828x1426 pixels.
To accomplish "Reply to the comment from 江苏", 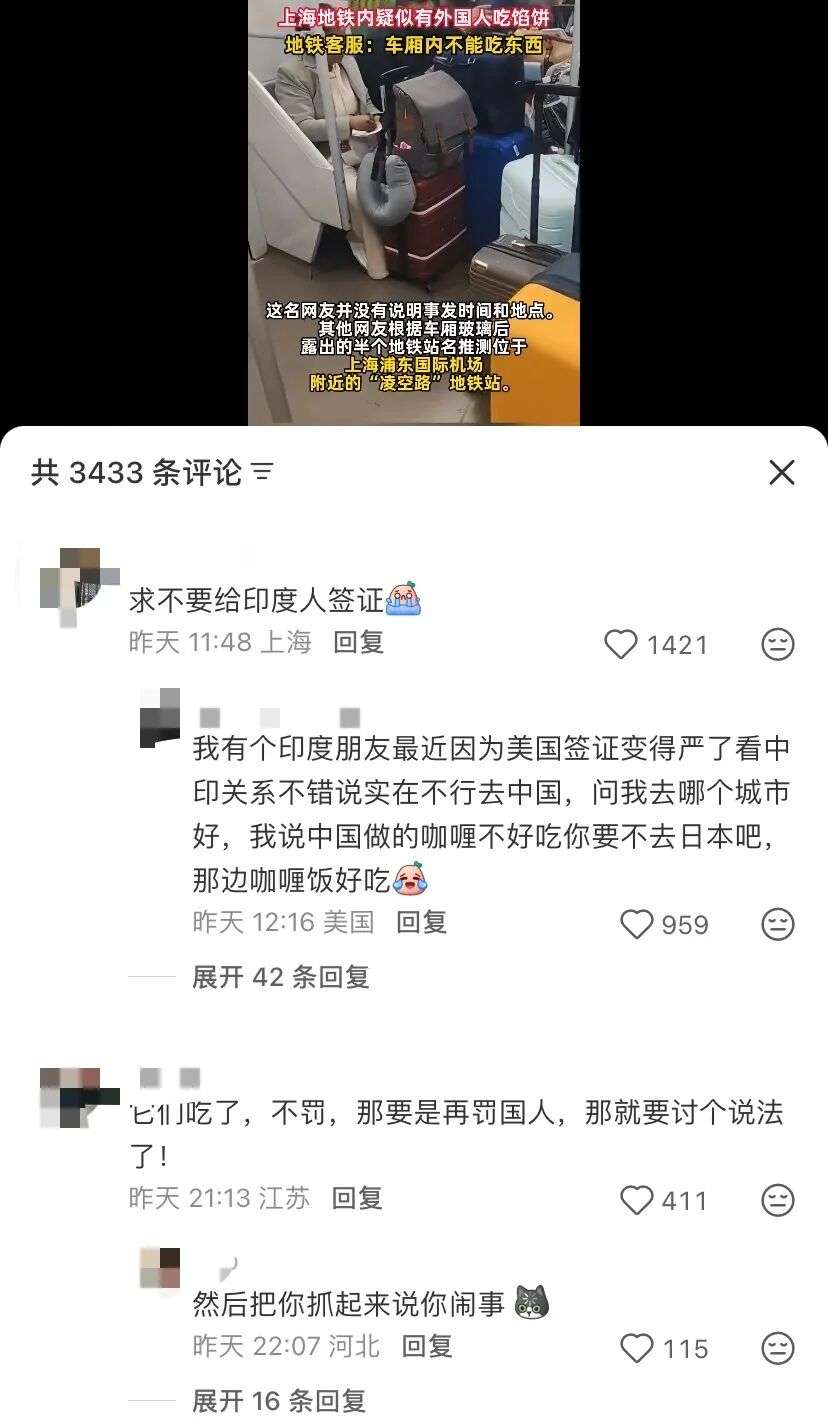I will [x=357, y=1197].
